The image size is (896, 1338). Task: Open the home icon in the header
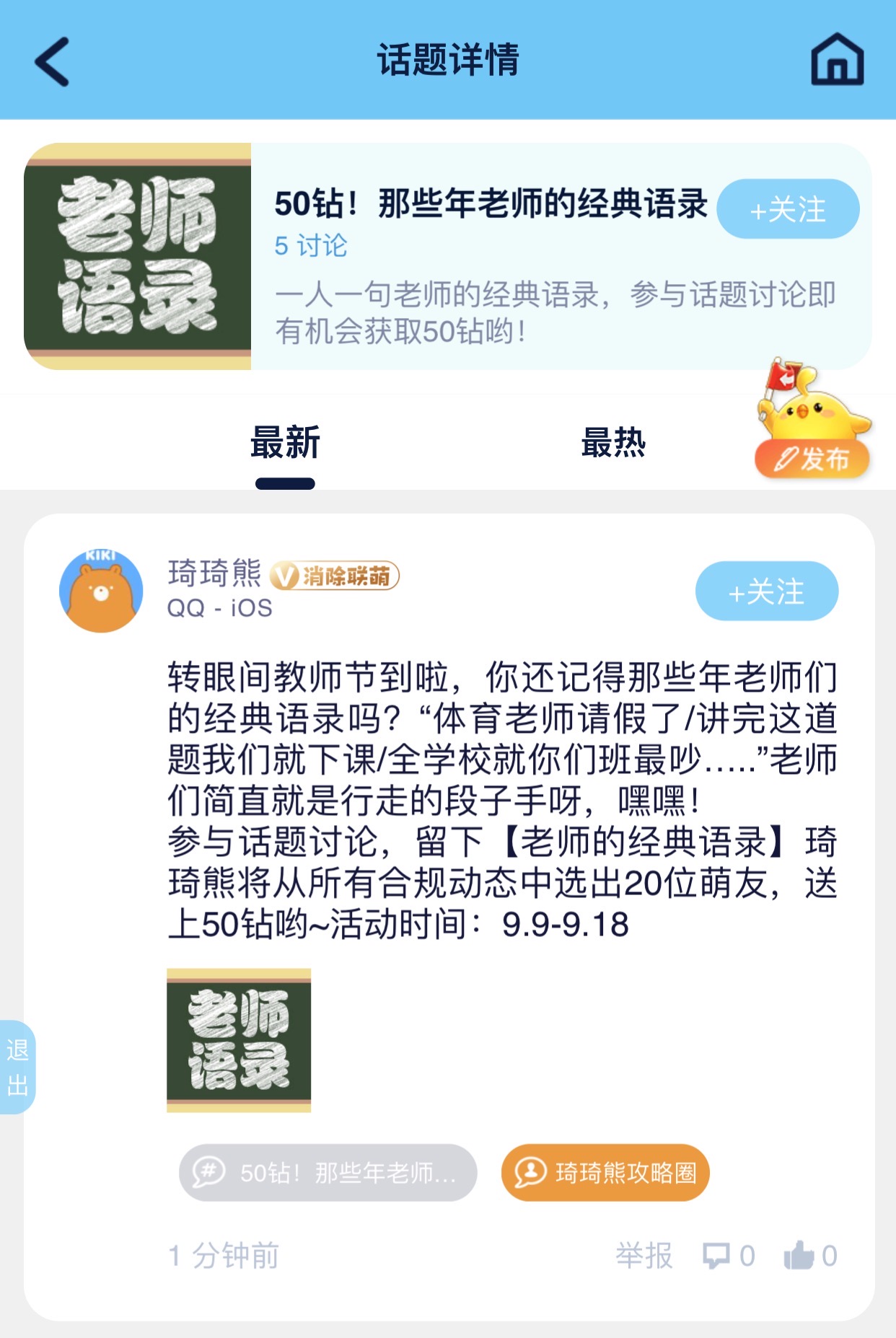pyautogui.click(x=837, y=61)
